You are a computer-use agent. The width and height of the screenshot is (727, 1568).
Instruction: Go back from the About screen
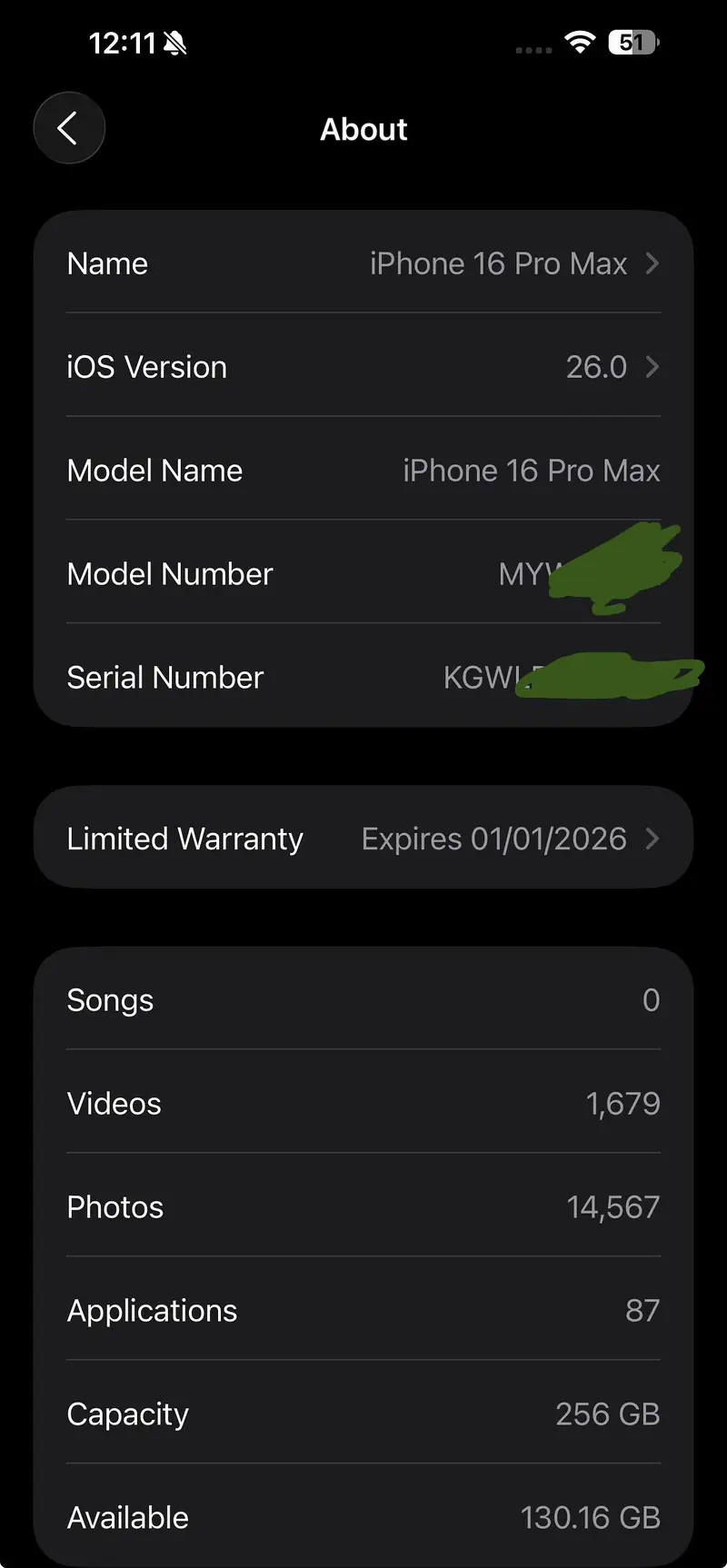(69, 128)
